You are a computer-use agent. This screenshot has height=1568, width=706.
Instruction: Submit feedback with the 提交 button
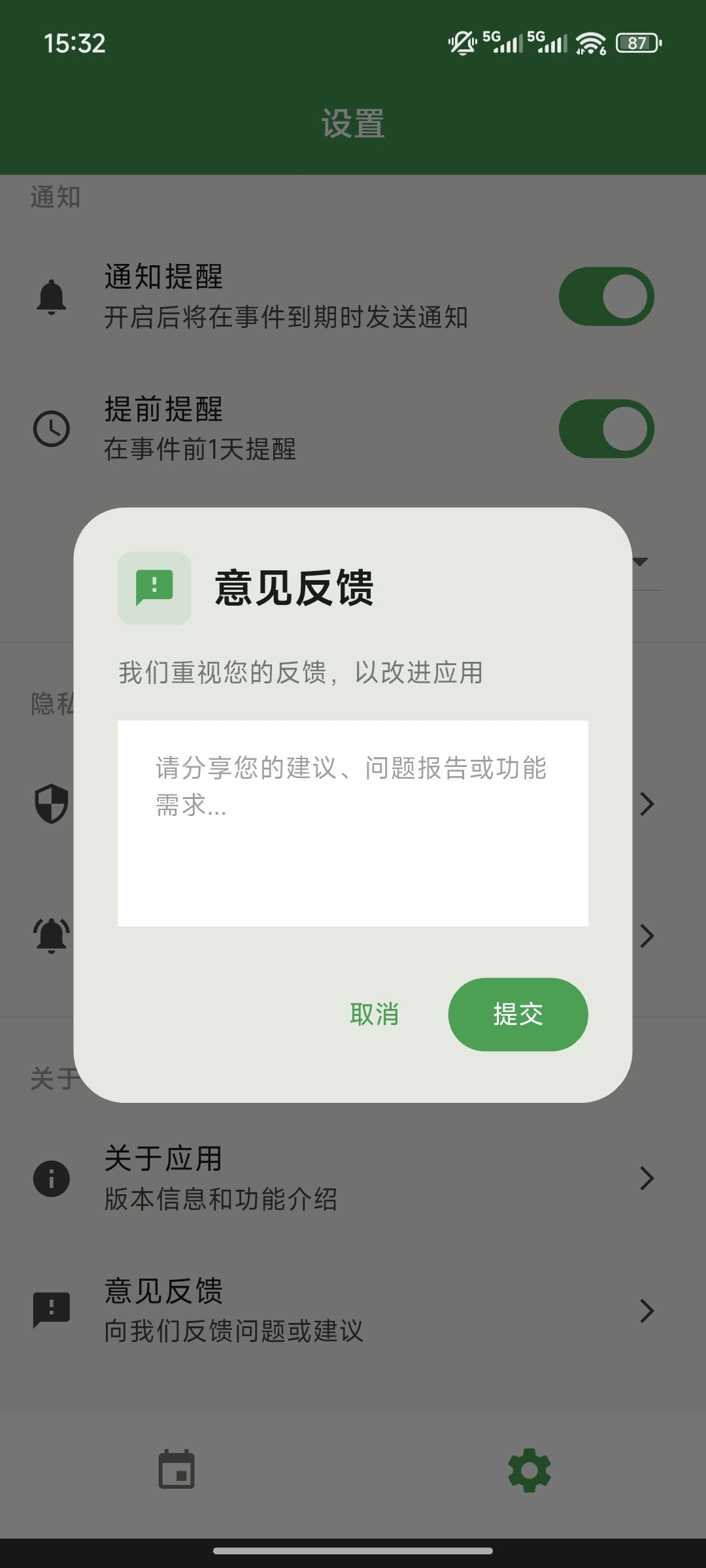pos(518,1015)
